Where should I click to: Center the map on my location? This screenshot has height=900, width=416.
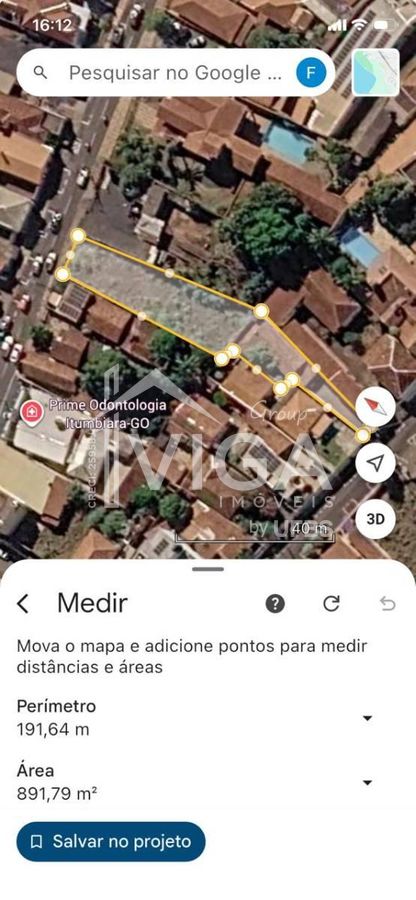coord(375,463)
